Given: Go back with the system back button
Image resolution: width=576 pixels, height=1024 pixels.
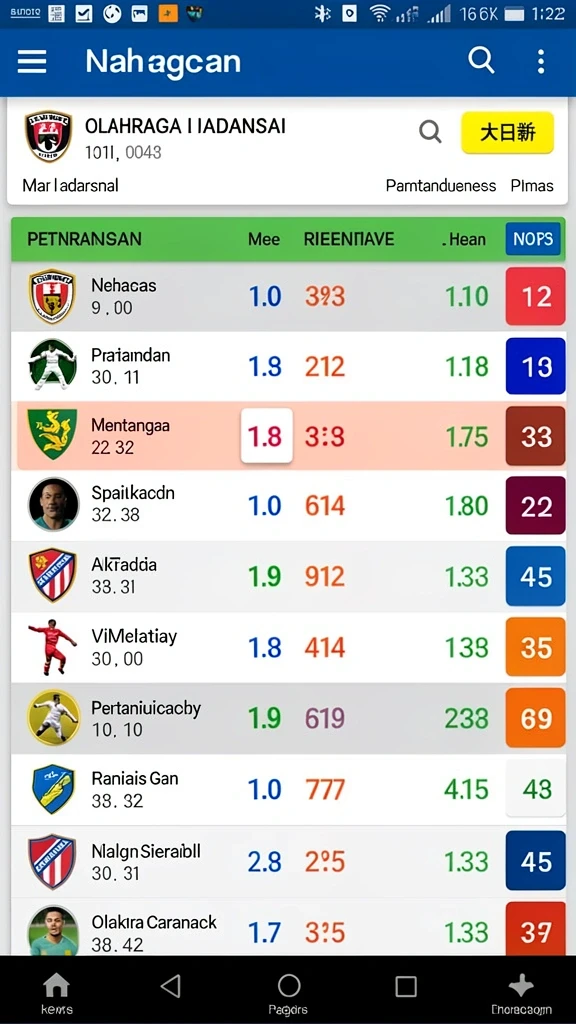Looking at the screenshot, I should (170, 986).
